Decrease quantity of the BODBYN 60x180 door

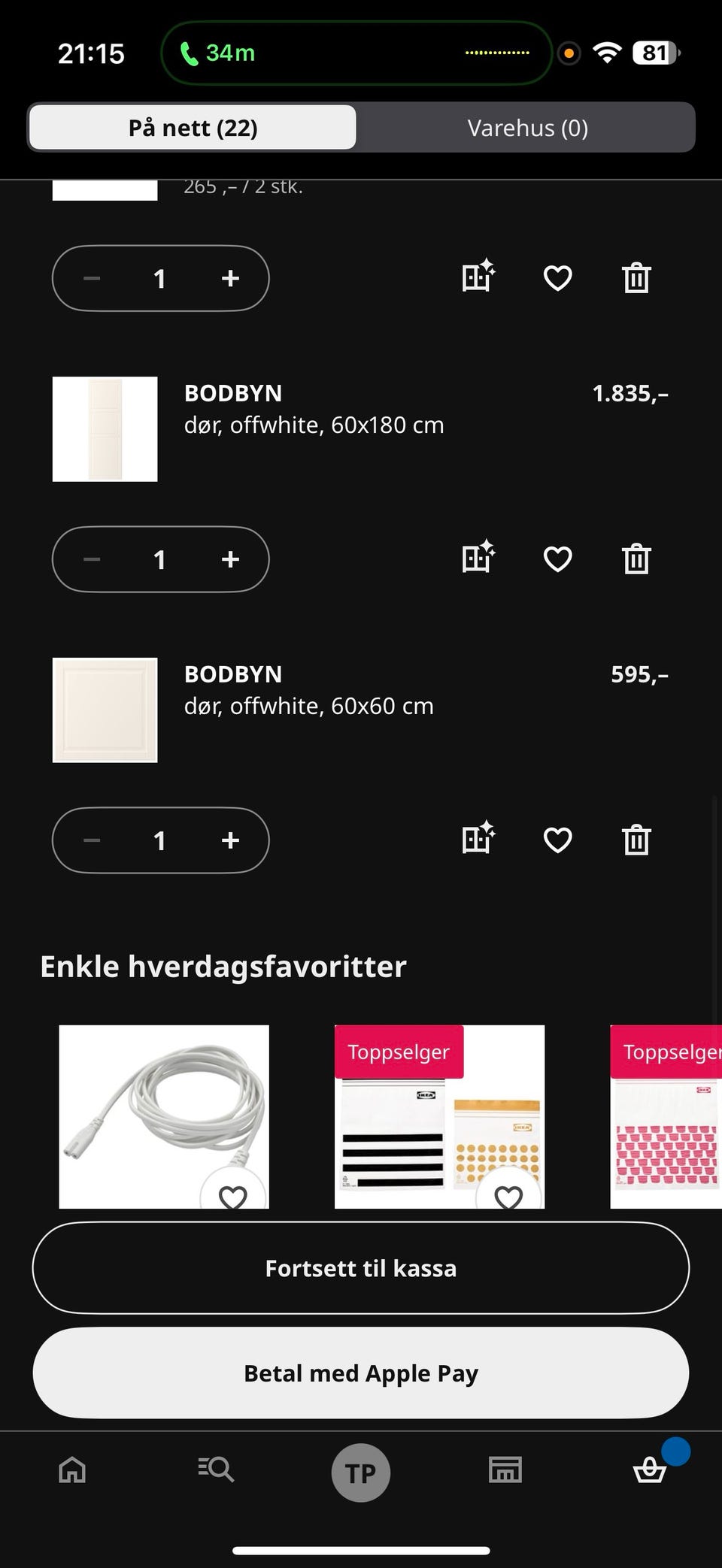coord(91,559)
